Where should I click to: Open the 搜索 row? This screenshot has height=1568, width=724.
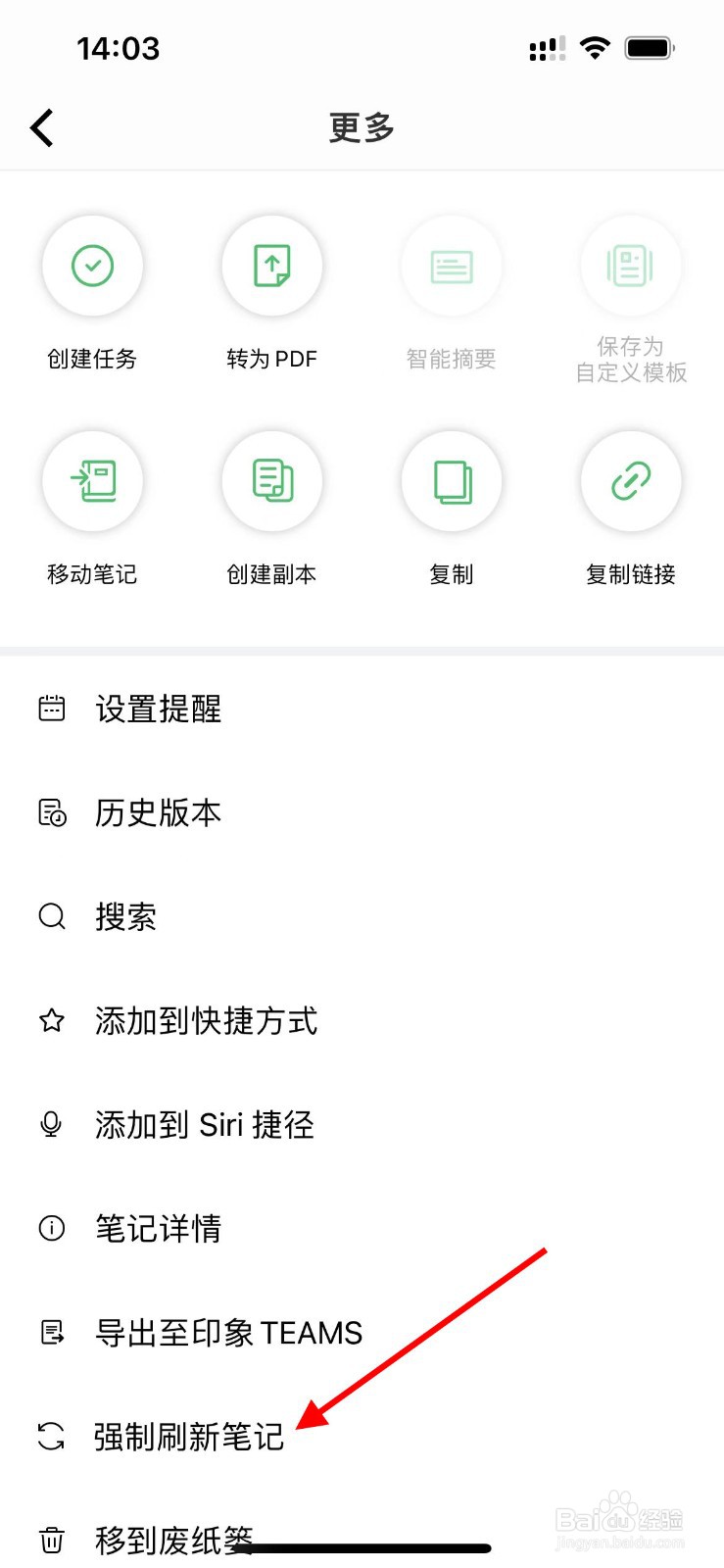(362, 916)
